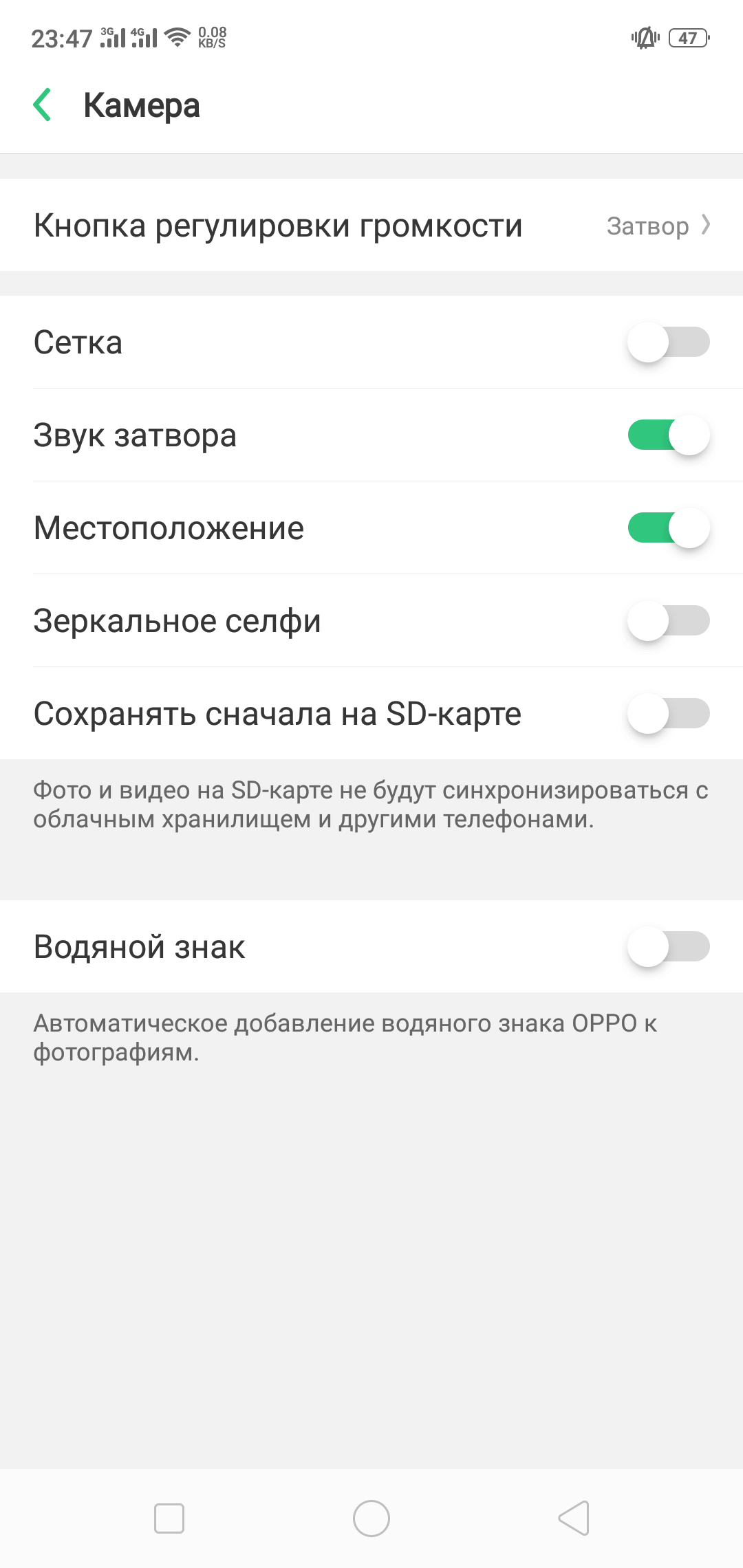Switch on Водяной знак
This screenshot has width=743, height=1568.
[667, 947]
